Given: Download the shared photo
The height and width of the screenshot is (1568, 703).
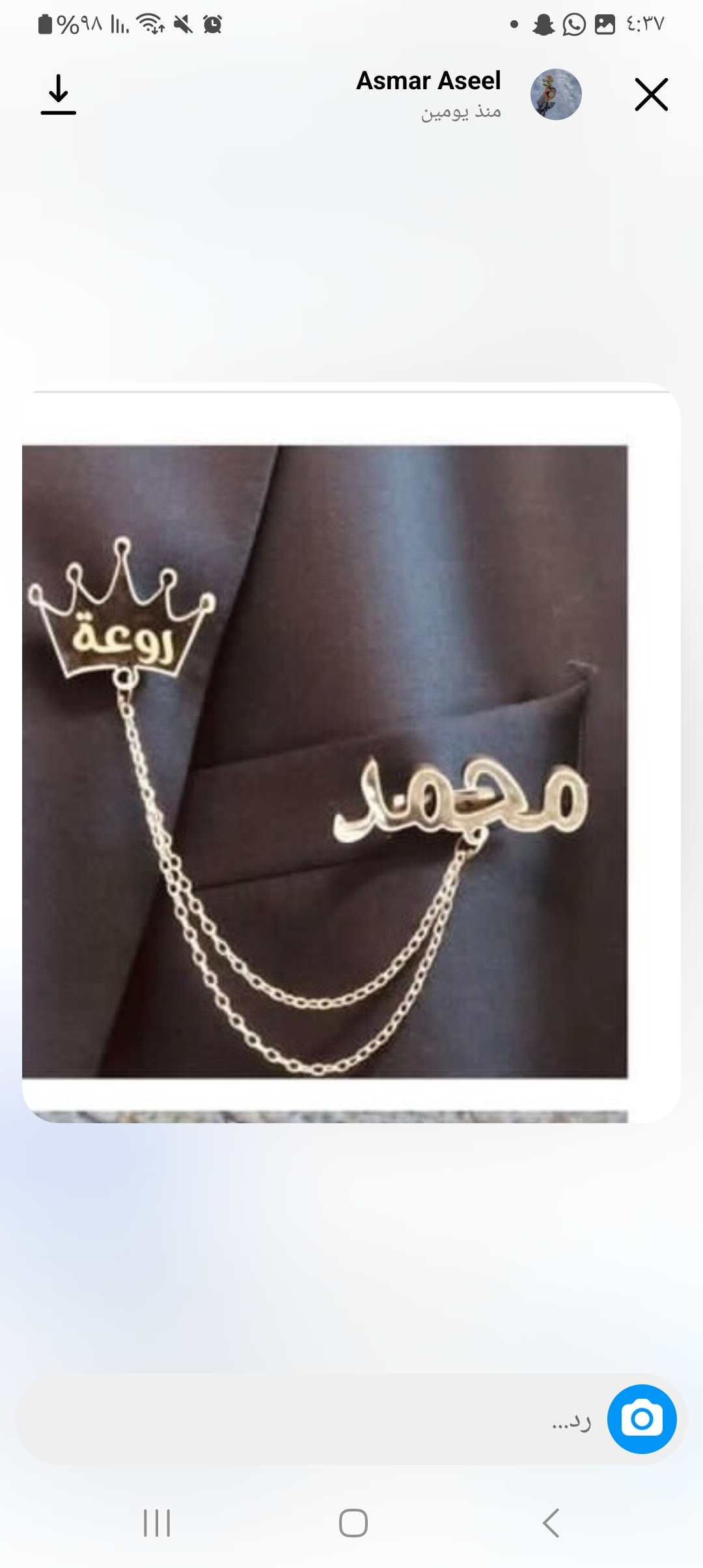Looking at the screenshot, I should point(59,95).
